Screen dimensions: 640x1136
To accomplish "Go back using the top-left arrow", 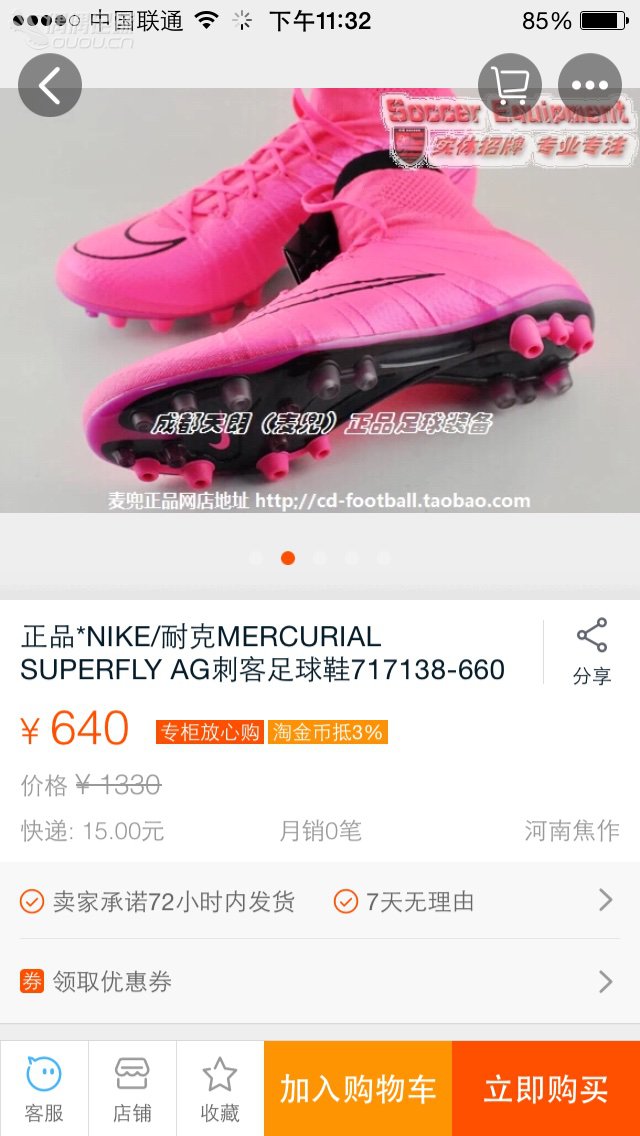I will point(49,85).
